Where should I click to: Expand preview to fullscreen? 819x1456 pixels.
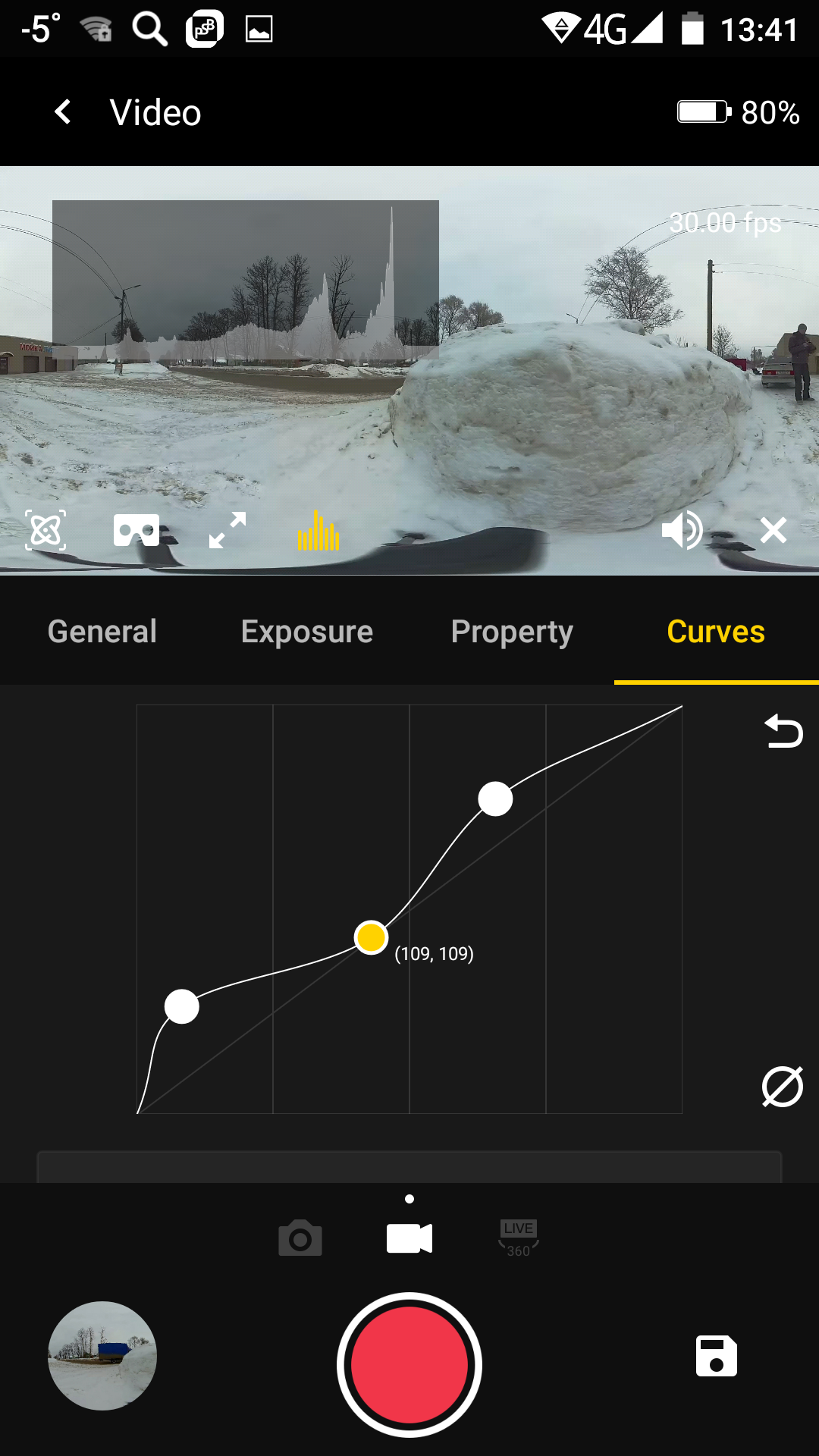[227, 530]
